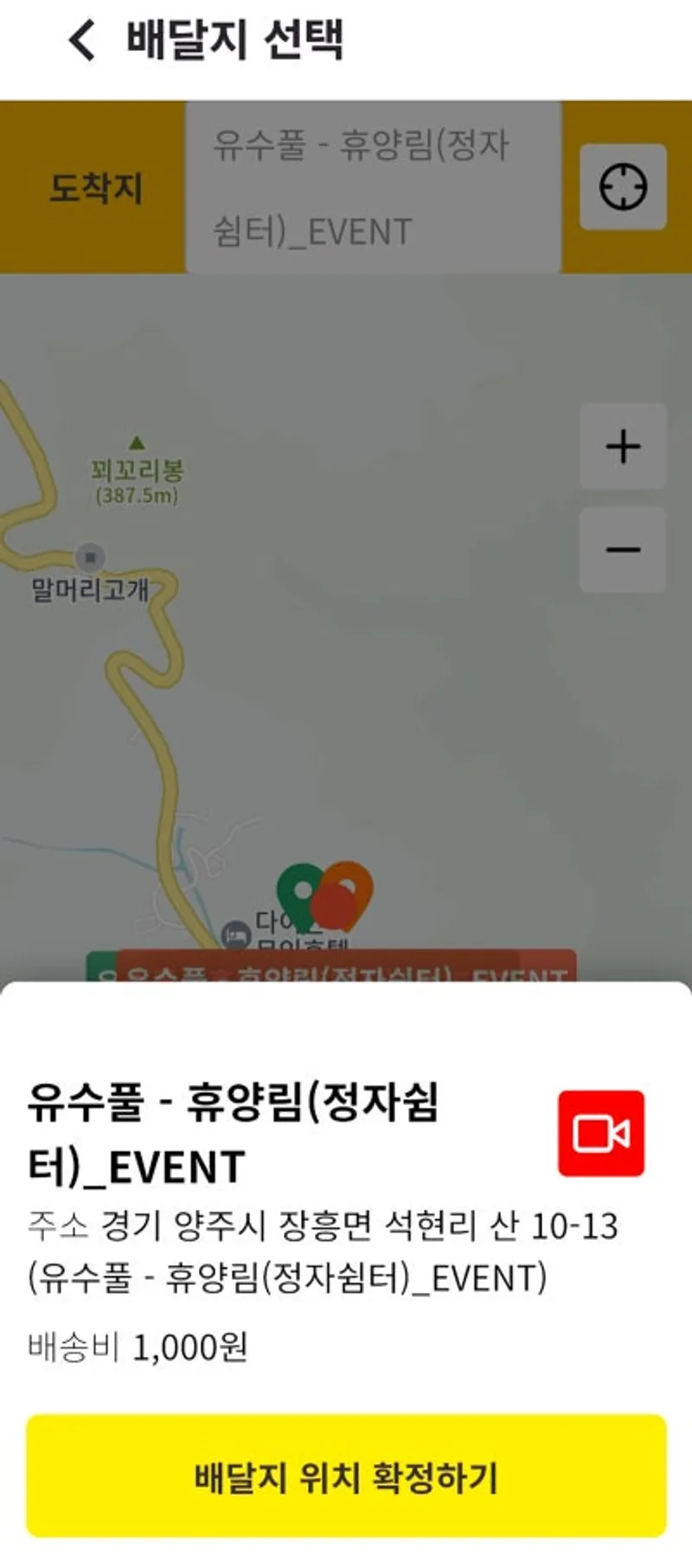Zoom in on the map
692x1568 pixels.
(x=623, y=447)
